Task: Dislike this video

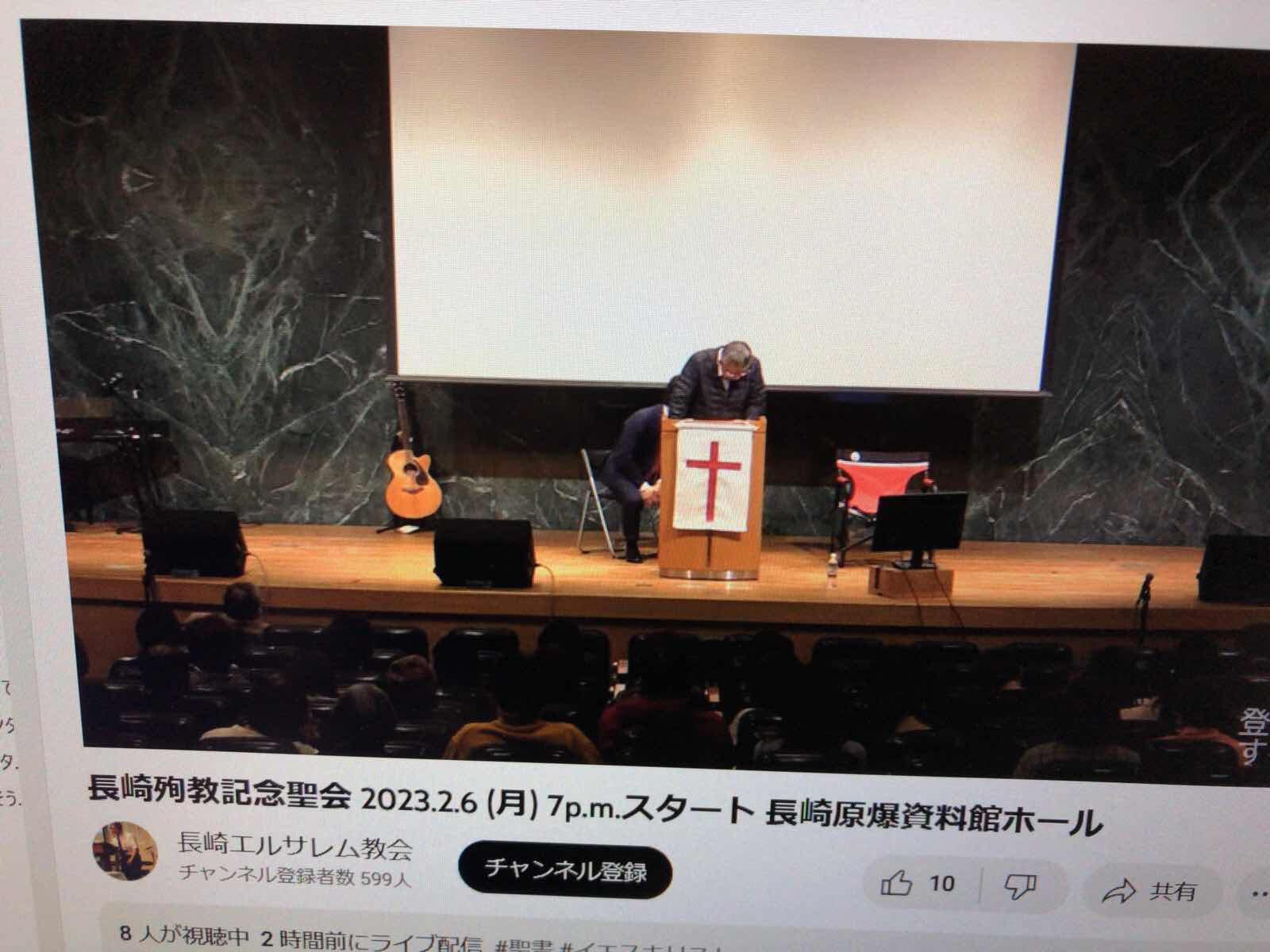Action: coord(1019,886)
